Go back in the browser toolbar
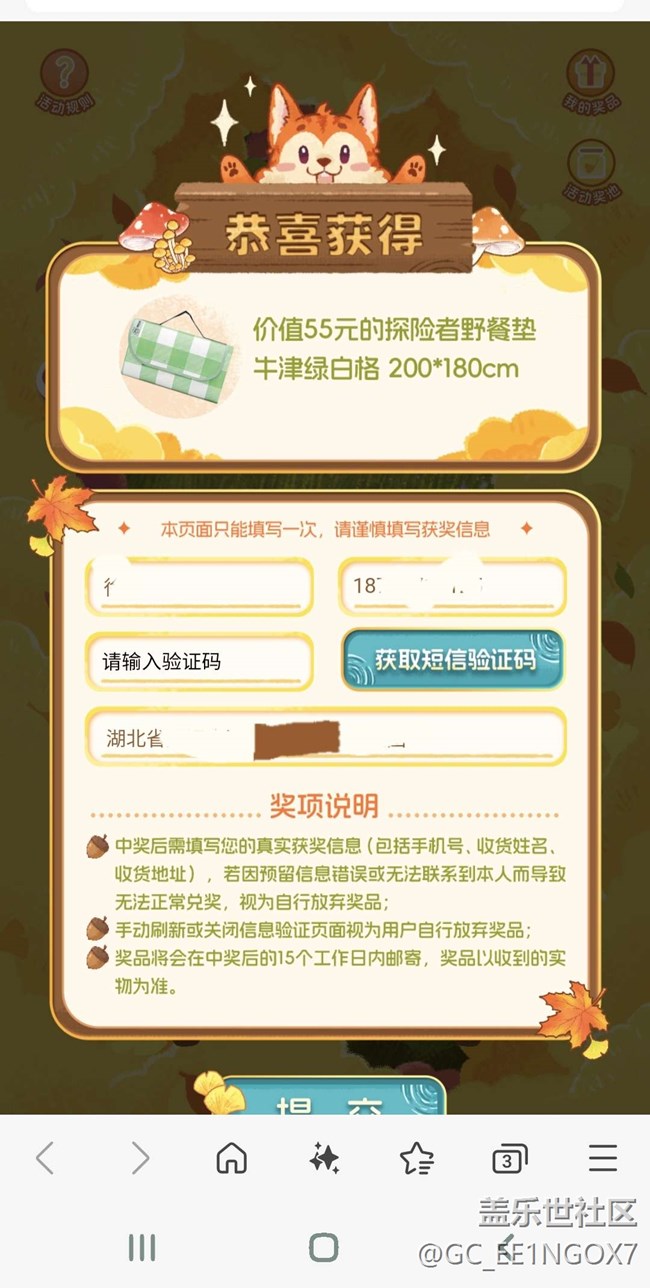650x1288 pixels. [x=45, y=1158]
